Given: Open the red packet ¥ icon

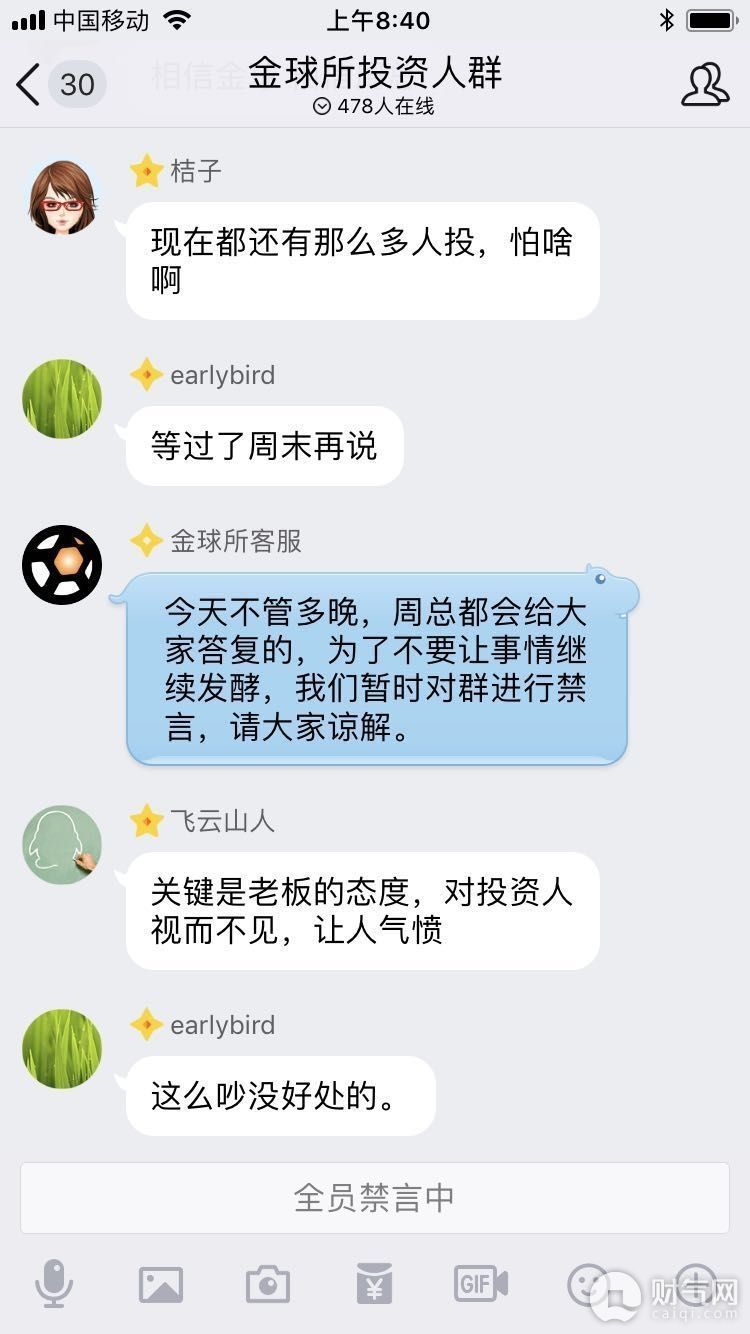Looking at the screenshot, I should 375,1283.
